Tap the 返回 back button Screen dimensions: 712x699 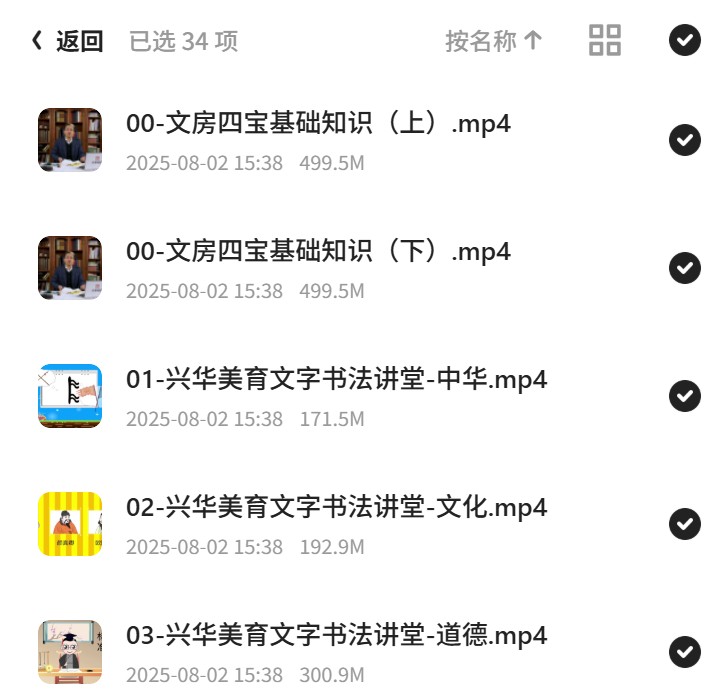68,41
